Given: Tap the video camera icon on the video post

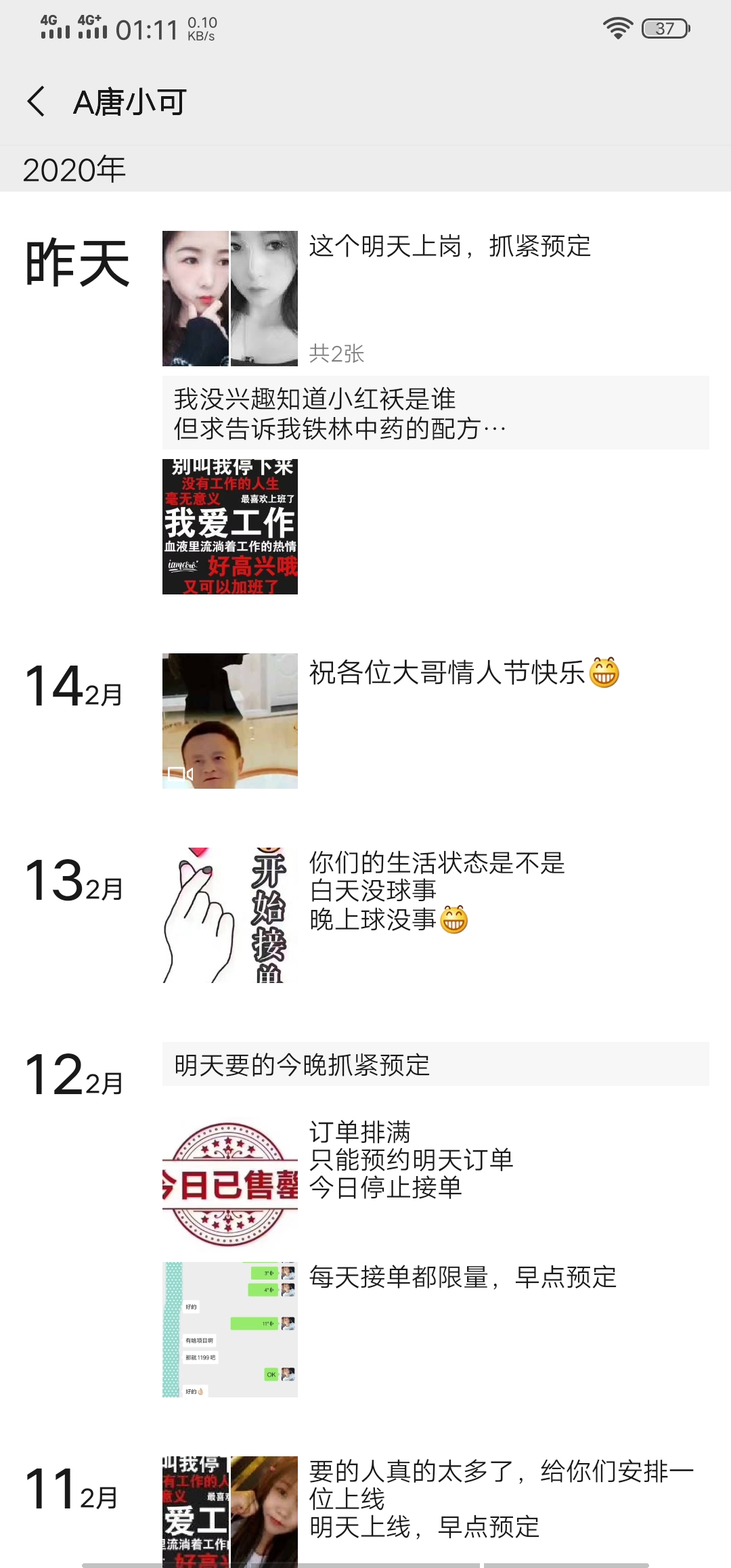Looking at the screenshot, I should (181, 774).
